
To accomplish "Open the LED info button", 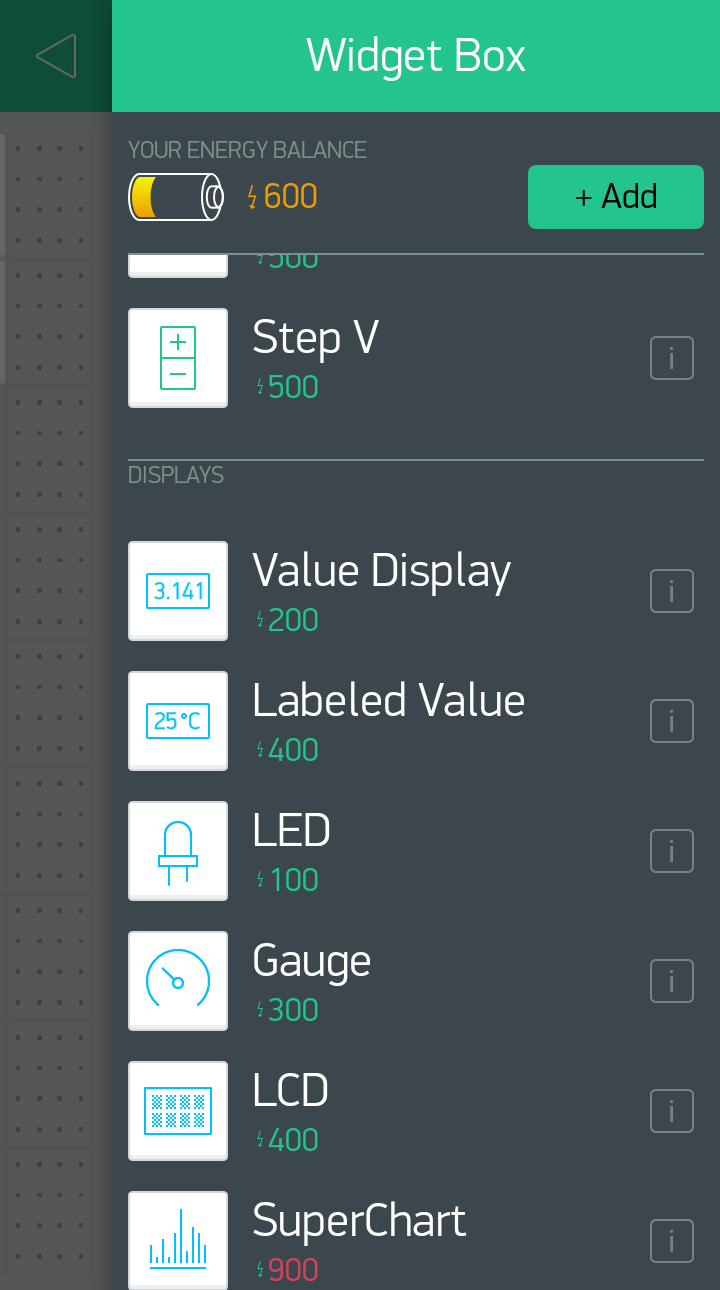I will pos(672,851).
